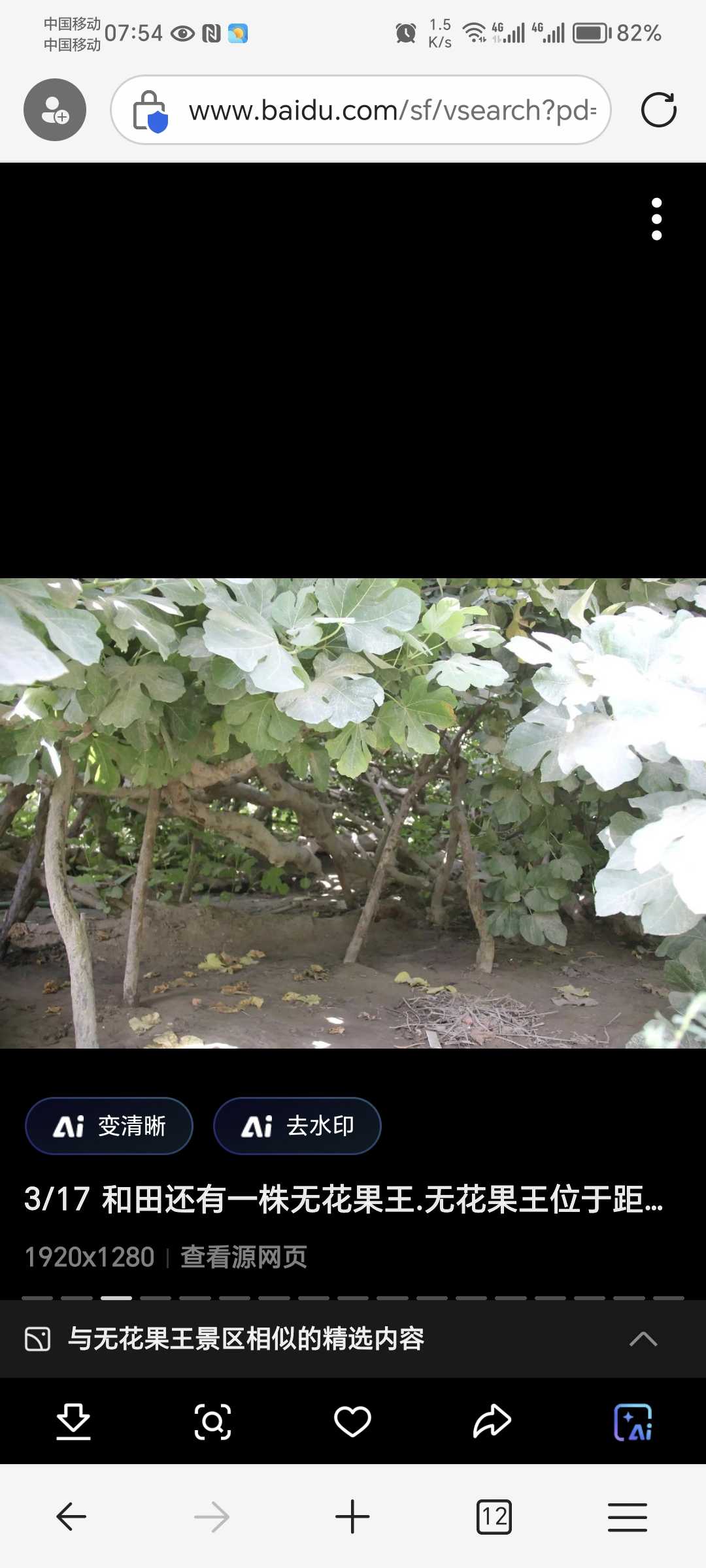Search by image with the scan icon
Image resolution: width=706 pixels, height=1568 pixels.
tap(212, 1422)
